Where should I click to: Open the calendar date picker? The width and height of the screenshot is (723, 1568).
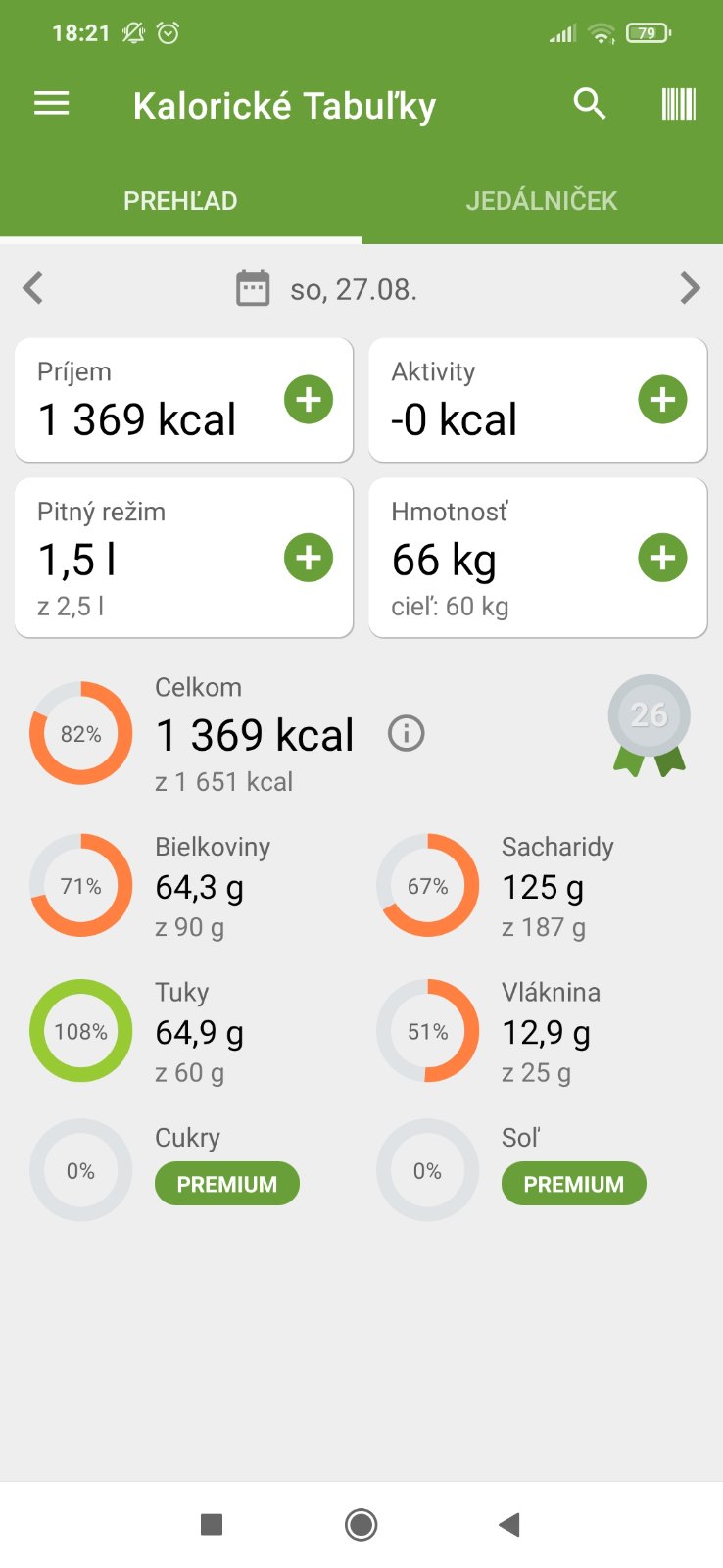click(253, 288)
